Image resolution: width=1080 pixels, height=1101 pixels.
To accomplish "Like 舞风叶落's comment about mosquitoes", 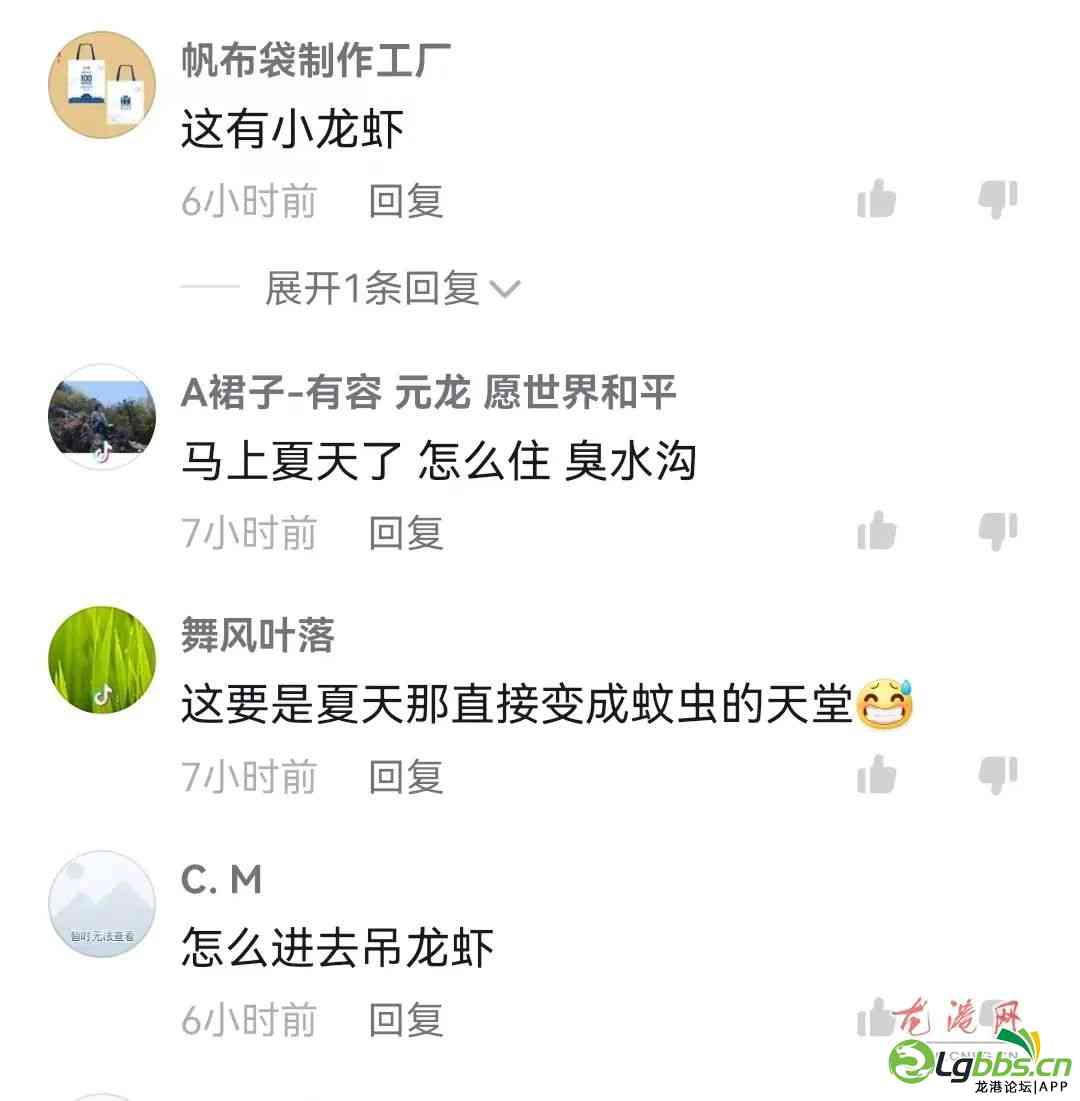I will click(x=877, y=775).
